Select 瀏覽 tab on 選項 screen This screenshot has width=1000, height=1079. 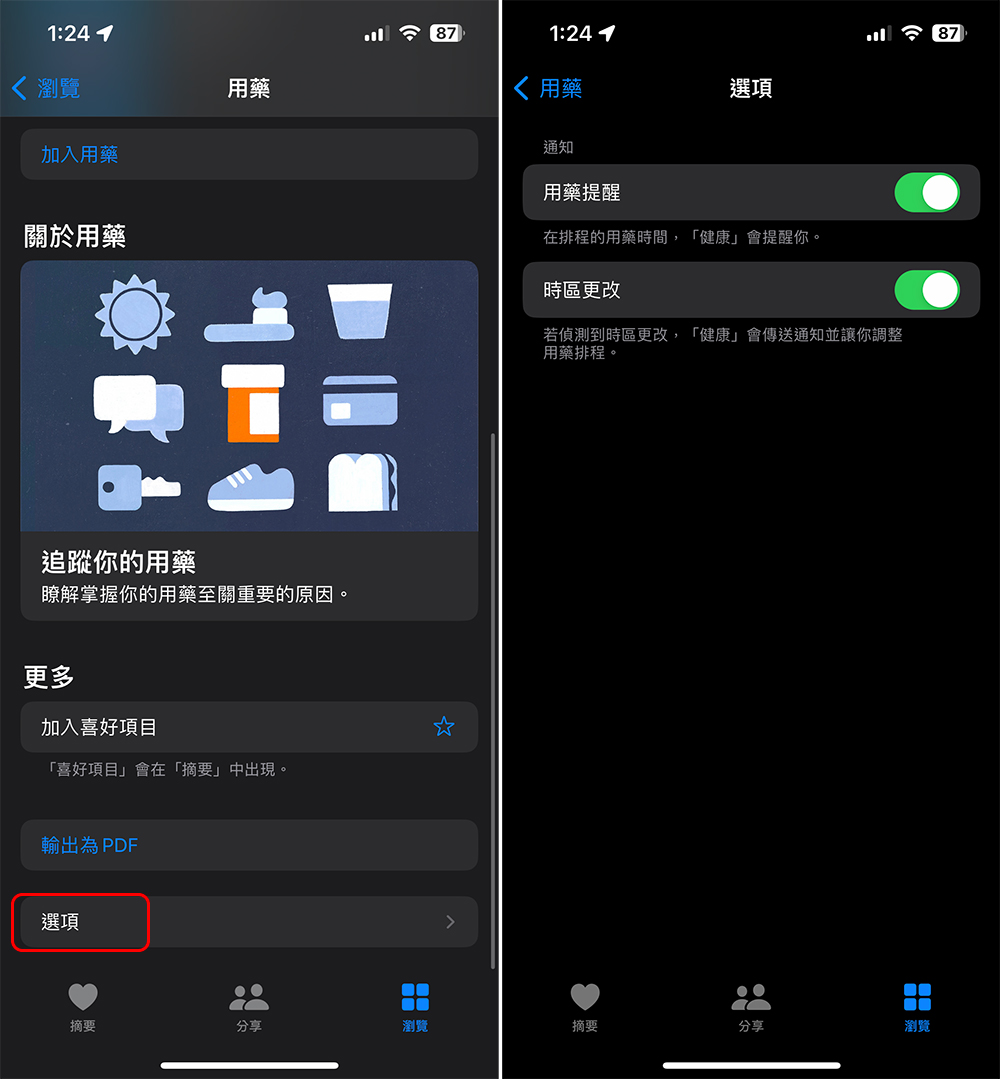(x=917, y=1005)
